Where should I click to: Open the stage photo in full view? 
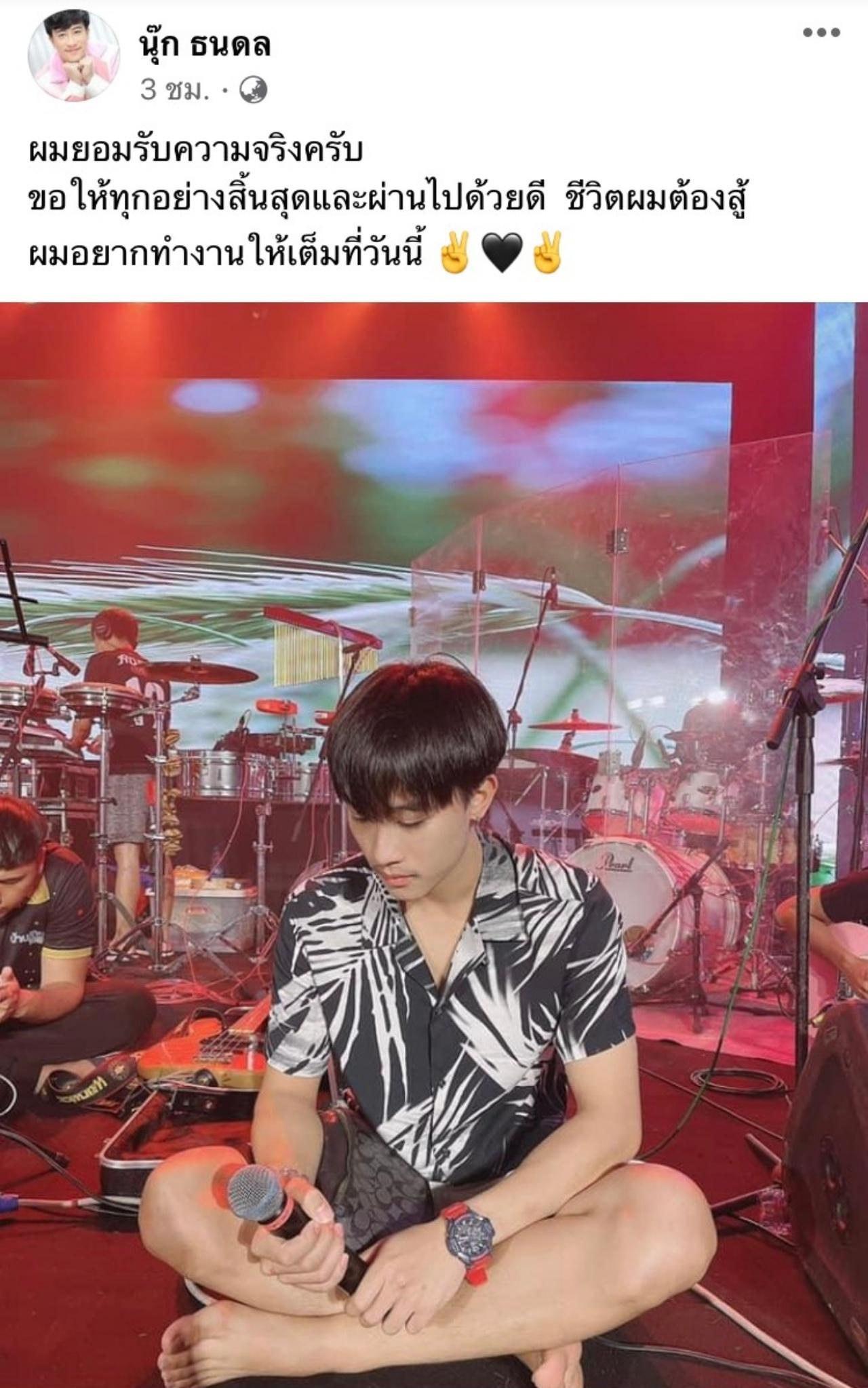click(x=434, y=841)
